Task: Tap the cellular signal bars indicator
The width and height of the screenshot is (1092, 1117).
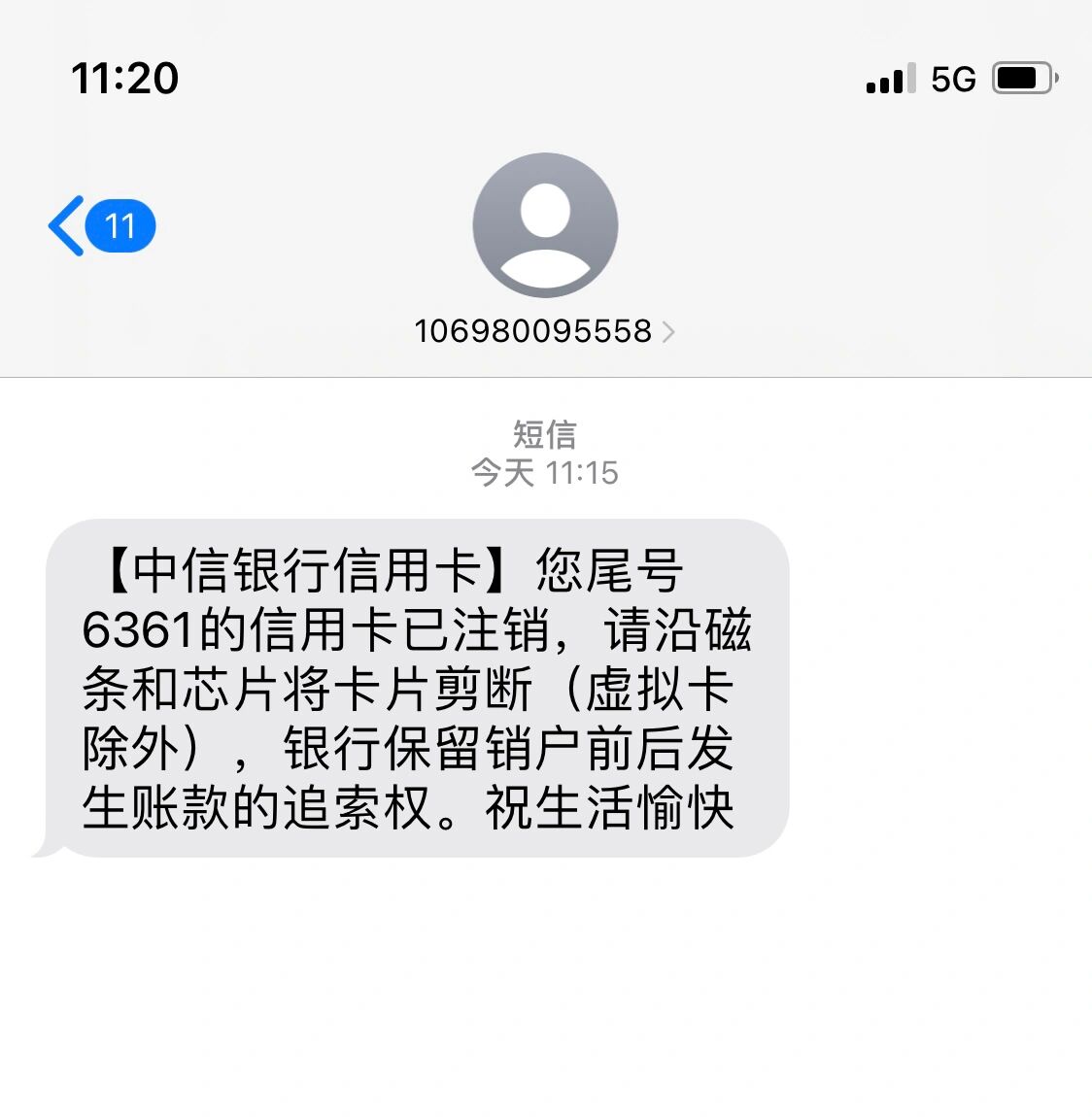Action: [x=887, y=80]
